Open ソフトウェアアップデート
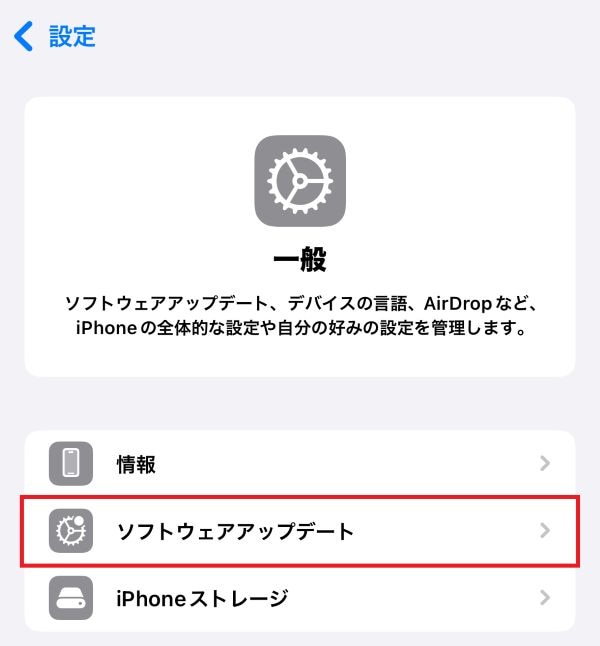Image resolution: width=600 pixels, height=646 pixels. [300, 531]
